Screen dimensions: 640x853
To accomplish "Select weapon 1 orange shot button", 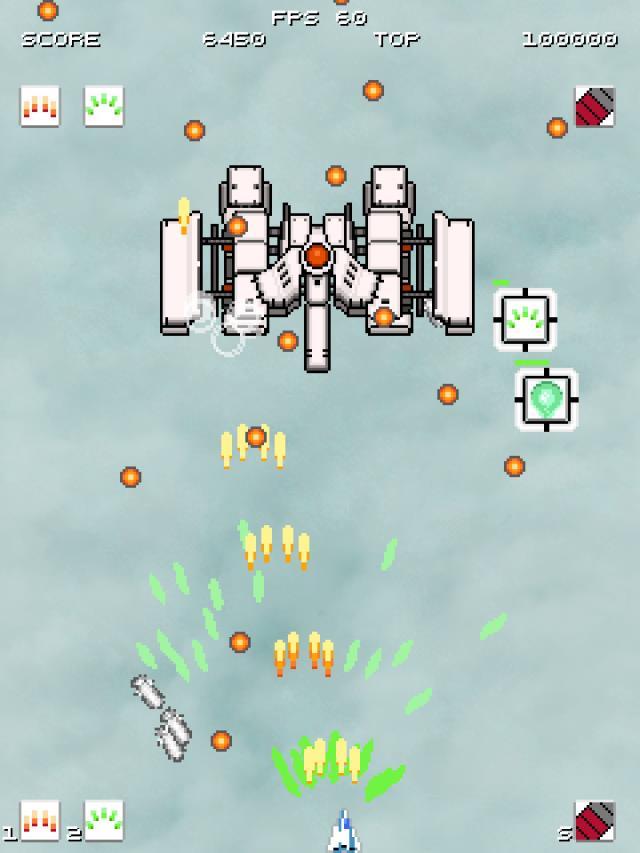I will point(40,821).
